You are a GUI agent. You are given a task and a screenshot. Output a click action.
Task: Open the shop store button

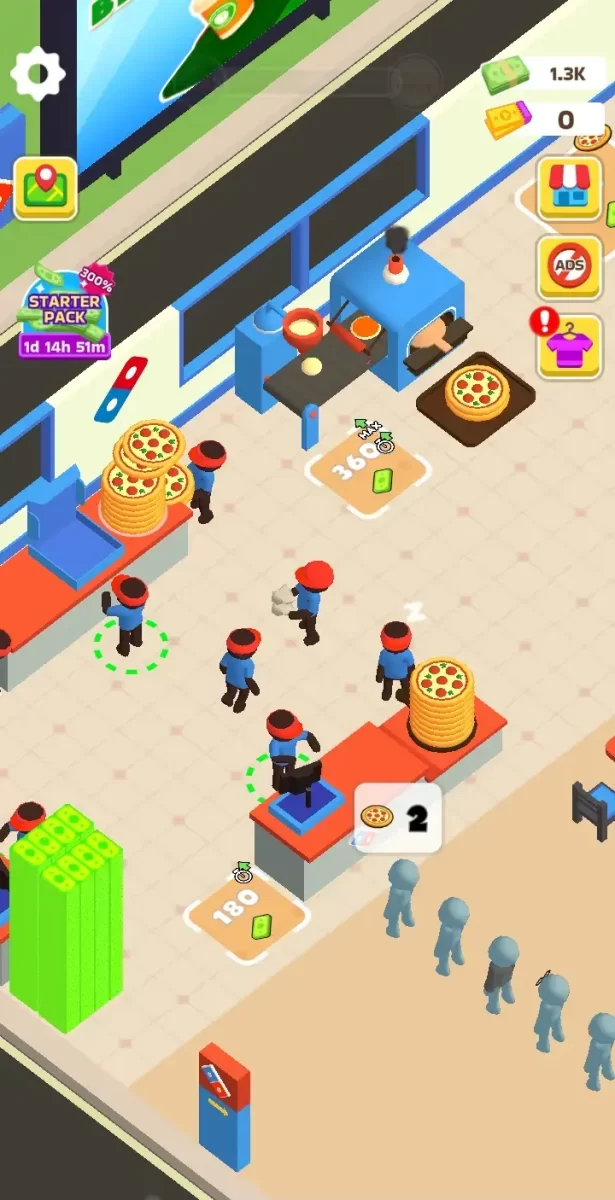[x=569, y=188]
